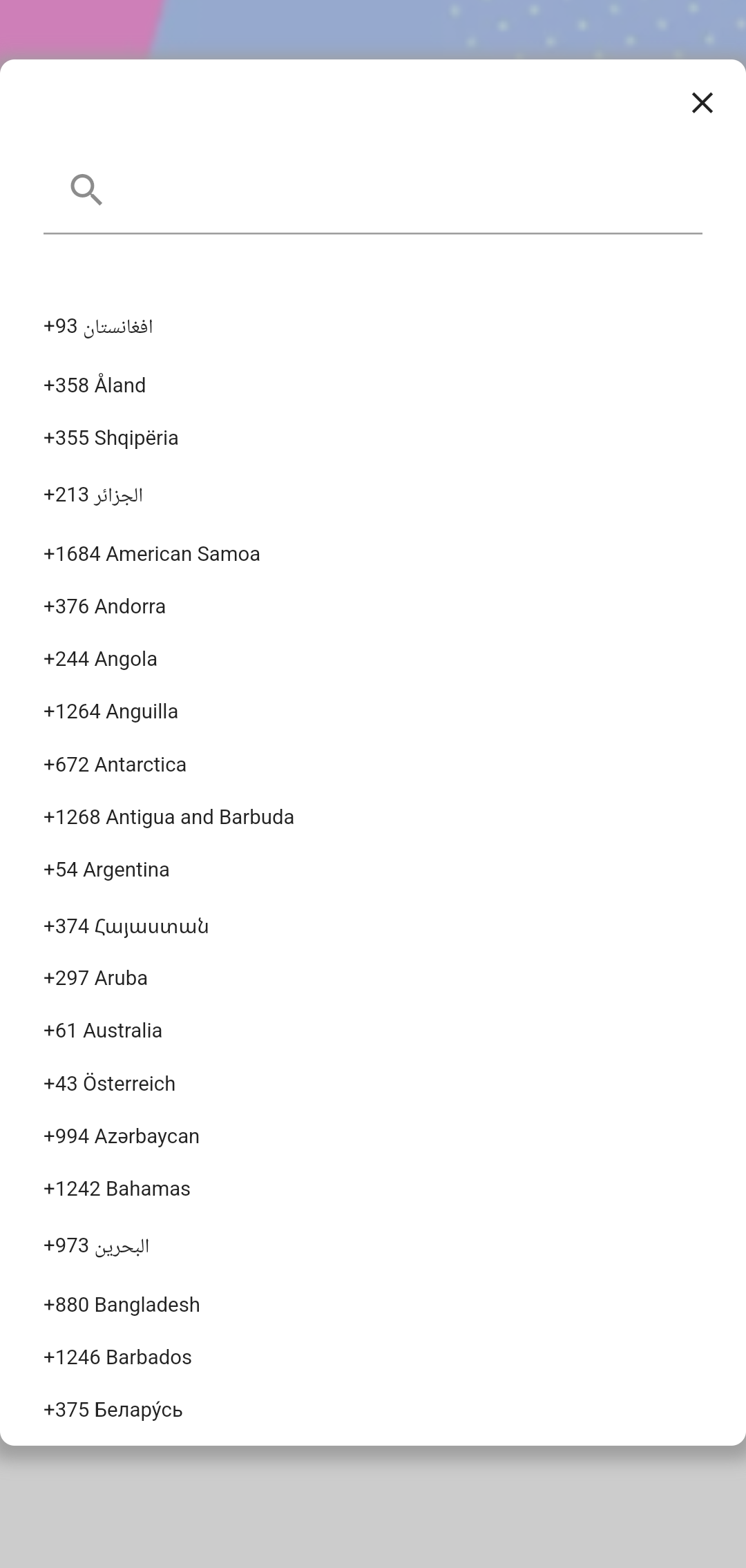This screenshot has height=1568, width=746.
Task: Pick +1246 Barbados
Action: (x=118, y=1357)
